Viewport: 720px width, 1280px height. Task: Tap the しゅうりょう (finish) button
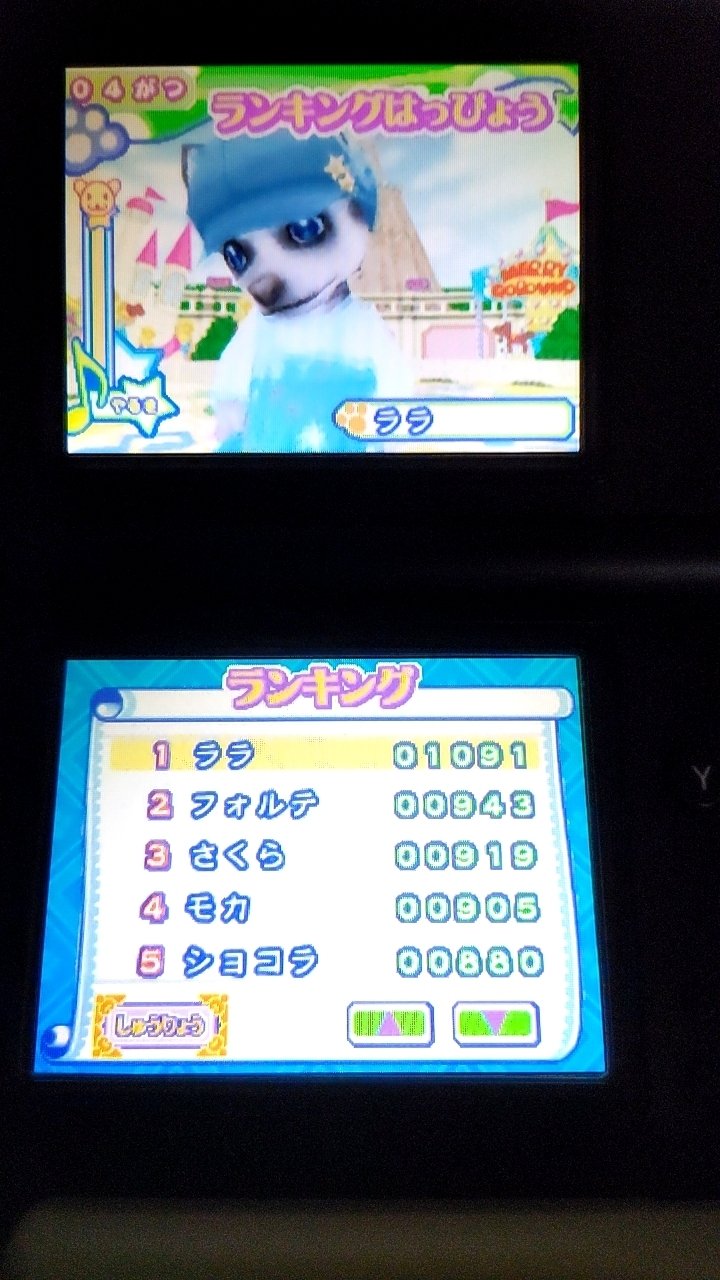[x=160, y=1024]
